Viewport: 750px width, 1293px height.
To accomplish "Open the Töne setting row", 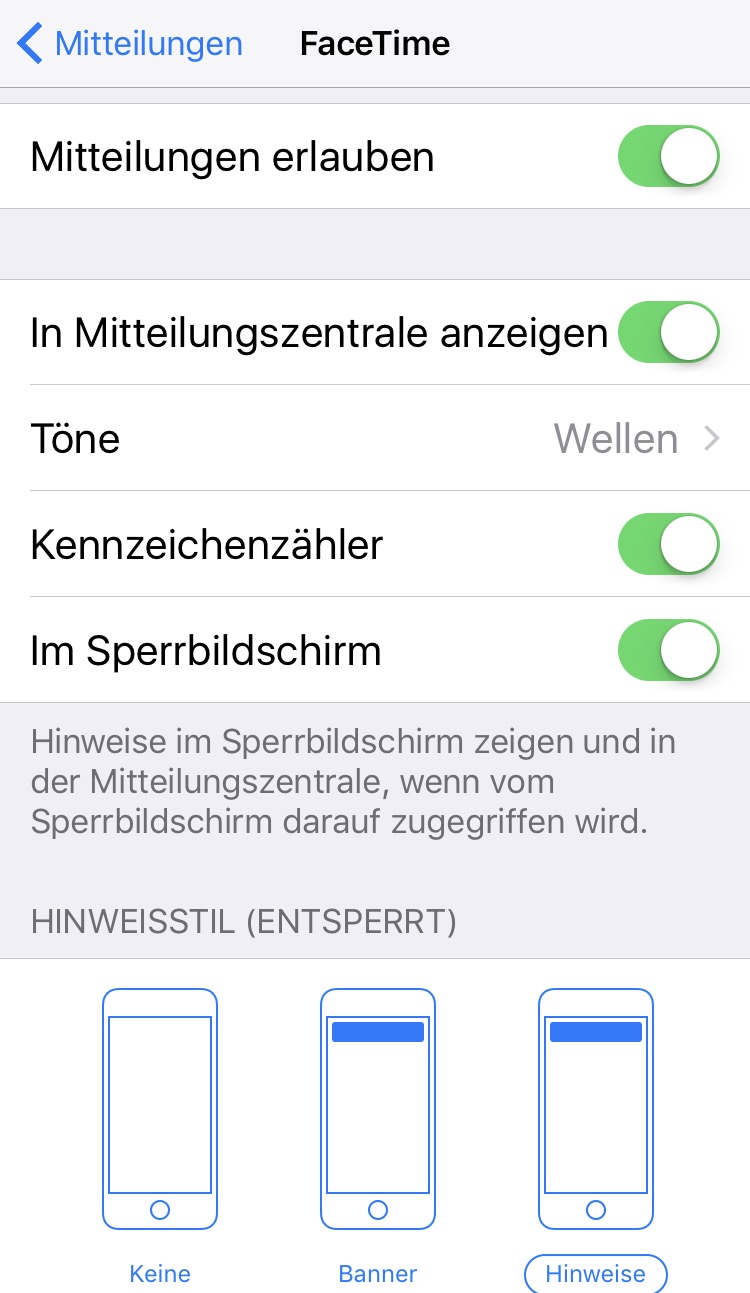I will pos(375,438).
